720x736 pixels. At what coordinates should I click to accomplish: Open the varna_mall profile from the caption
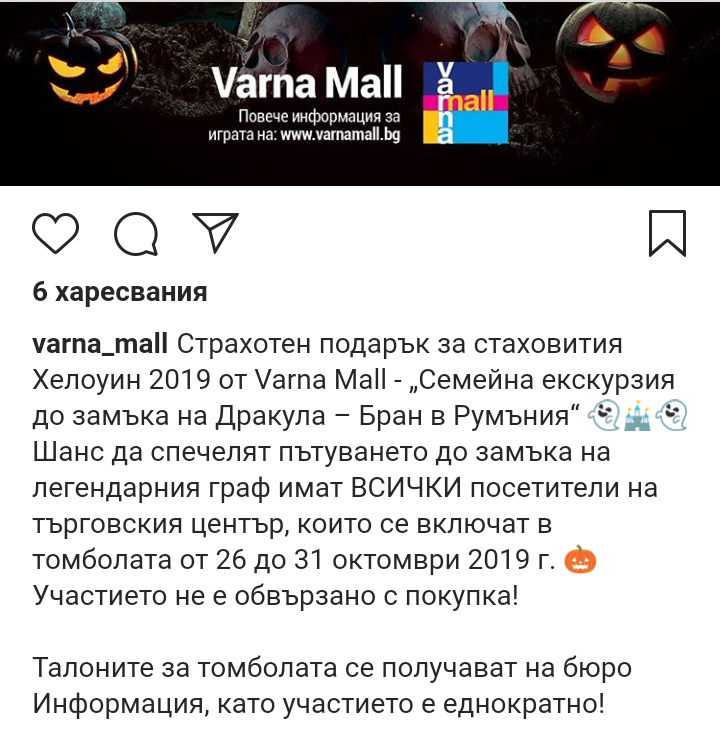click(100, 345)
